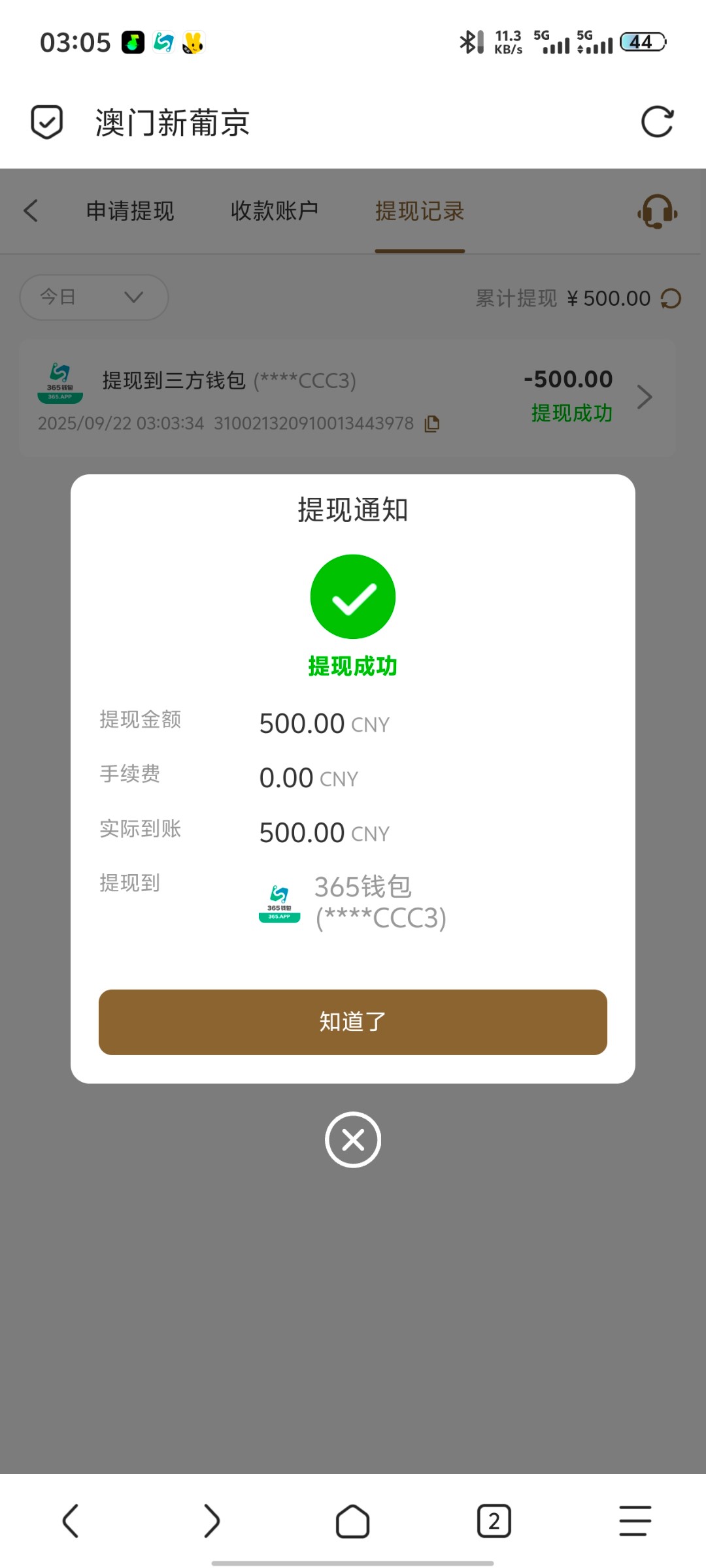Viewport: 706px width, 1568px height.
Task: Expand the withdrawal record via its right chevron
Action: point(645,397)
